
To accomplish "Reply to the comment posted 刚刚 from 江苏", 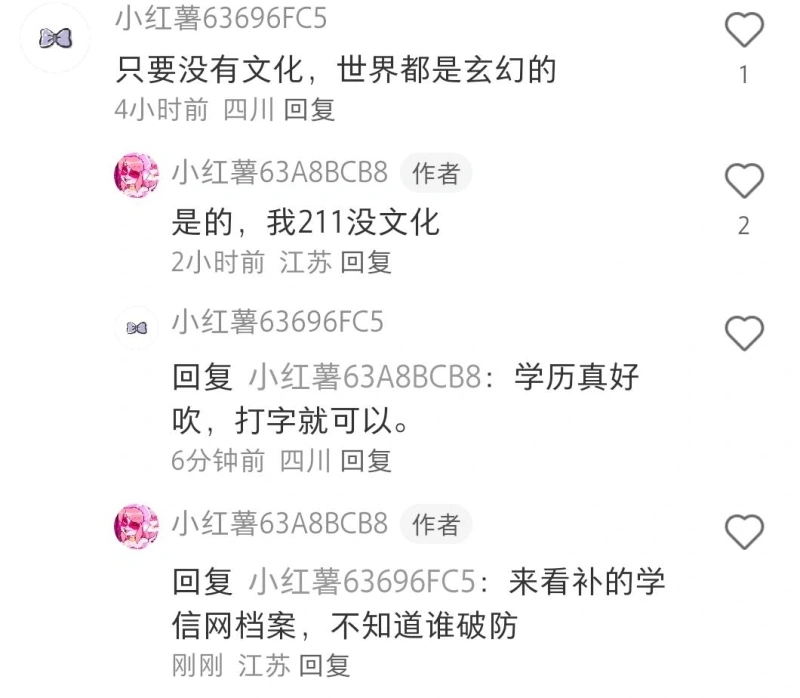I will click(325, 665).
